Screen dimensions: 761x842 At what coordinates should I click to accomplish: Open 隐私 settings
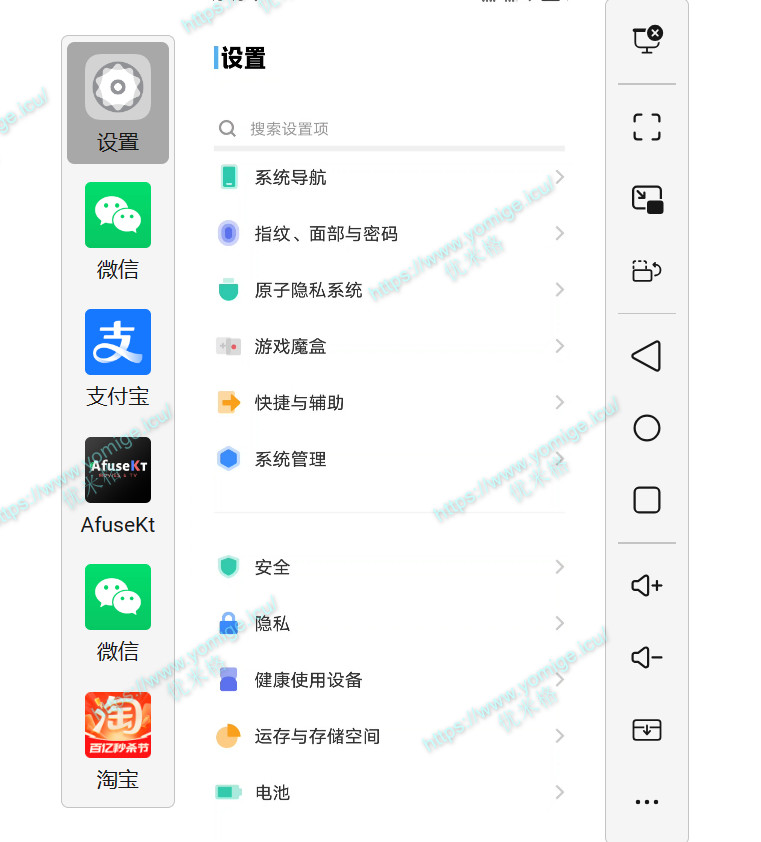[389, 624]
